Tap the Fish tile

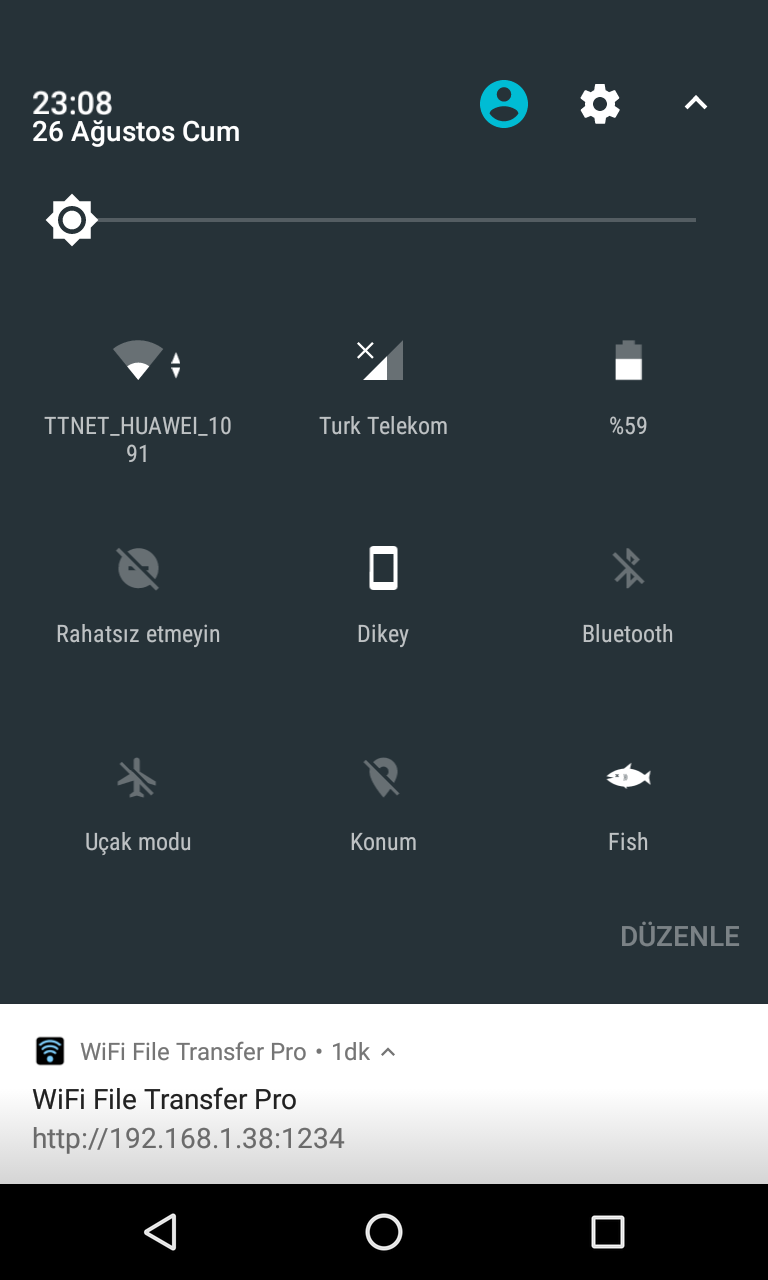click(628, 804)
